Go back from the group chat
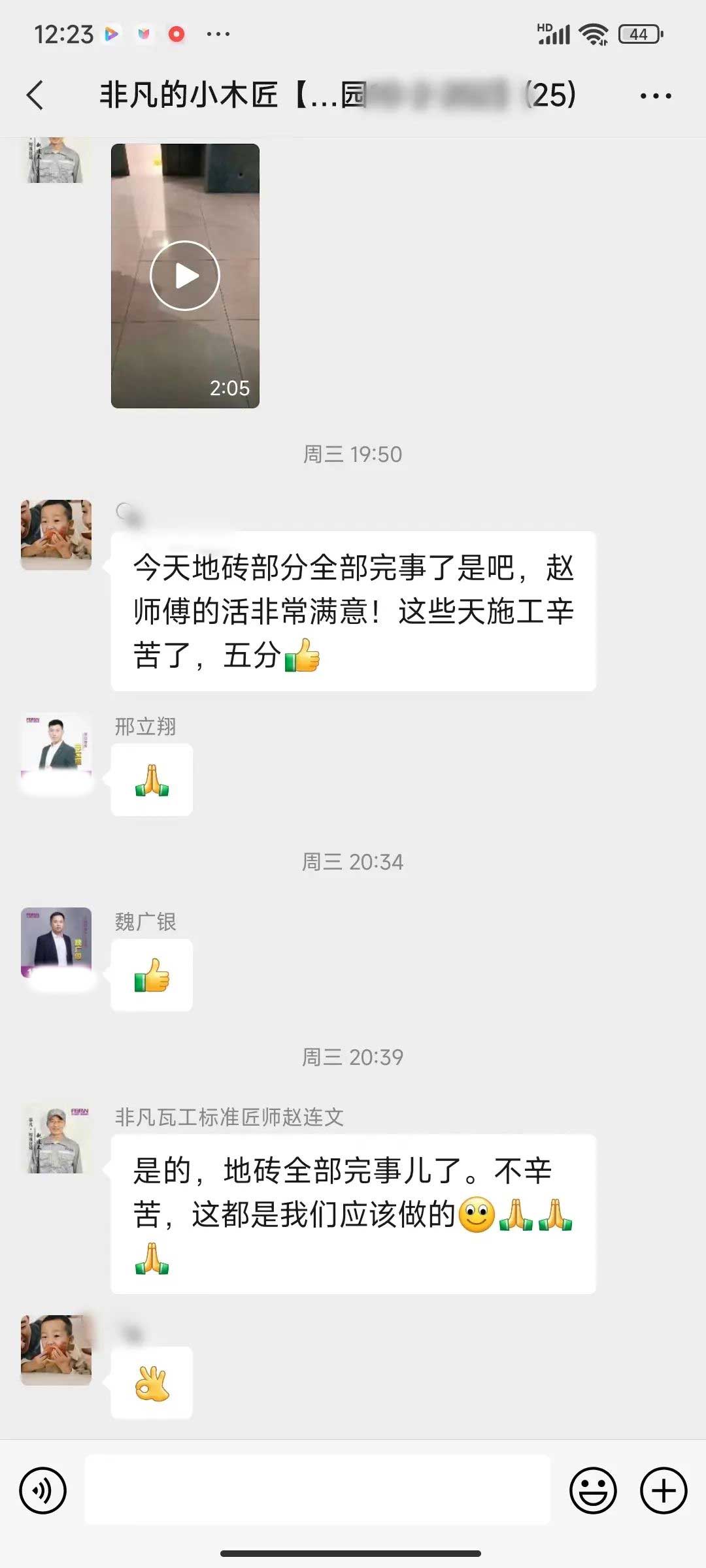Screen dimensions: 706x1568 36,95
